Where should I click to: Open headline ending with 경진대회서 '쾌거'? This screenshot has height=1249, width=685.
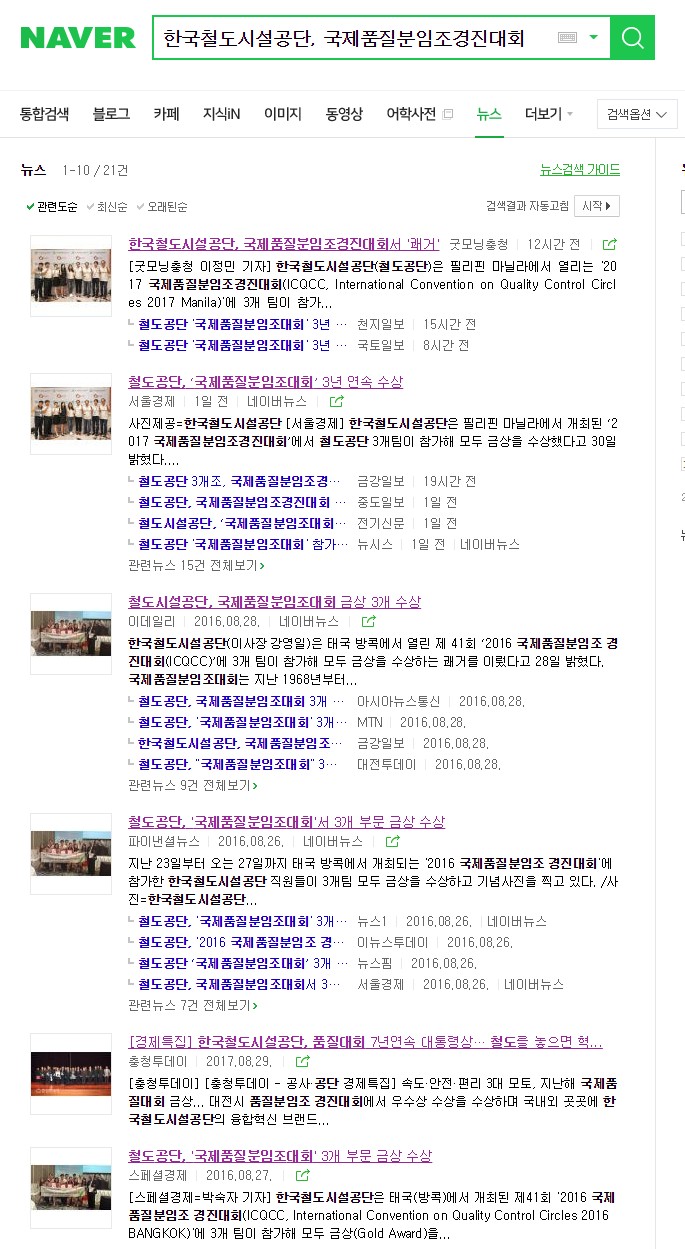pyautogui.click(x=283, y=243)
